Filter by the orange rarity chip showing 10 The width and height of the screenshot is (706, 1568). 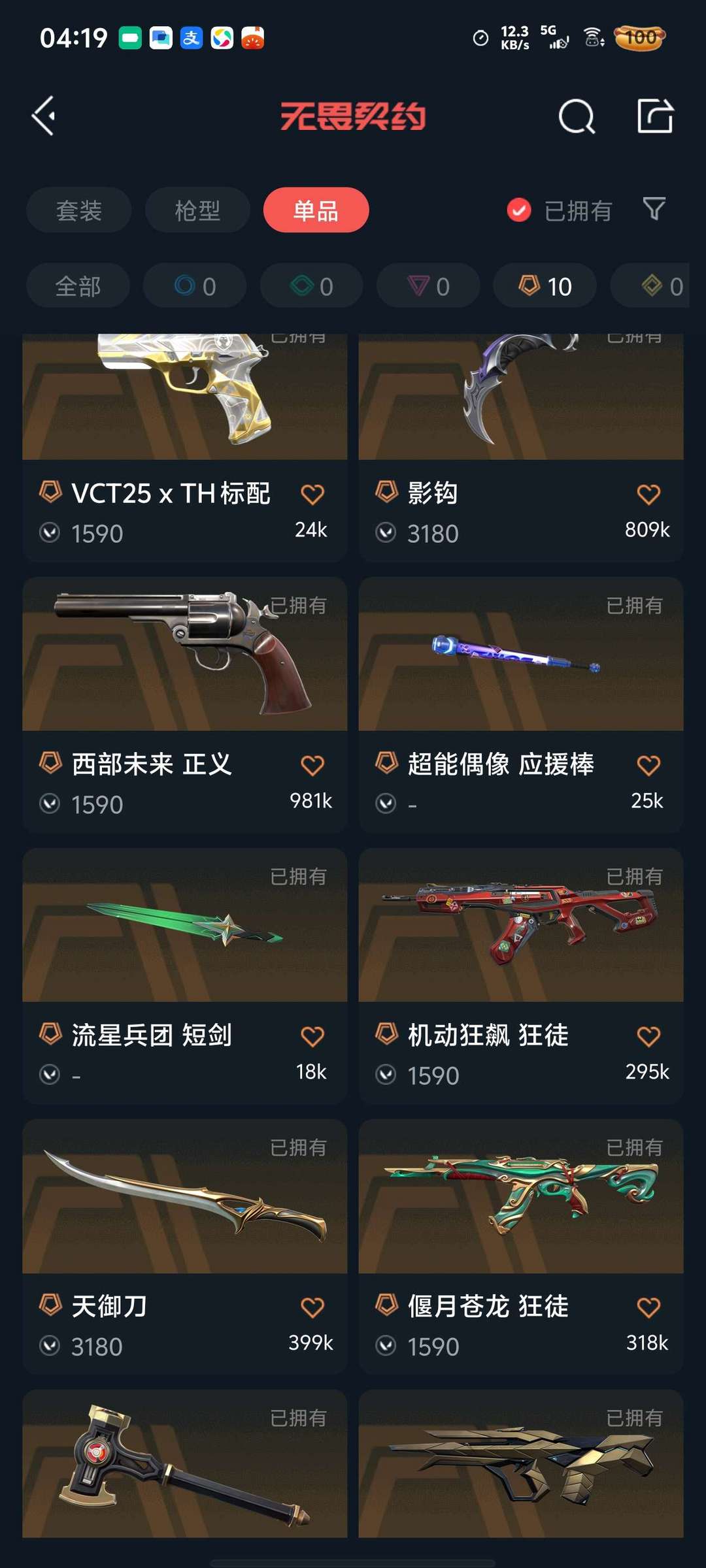[x=545, y=286]
